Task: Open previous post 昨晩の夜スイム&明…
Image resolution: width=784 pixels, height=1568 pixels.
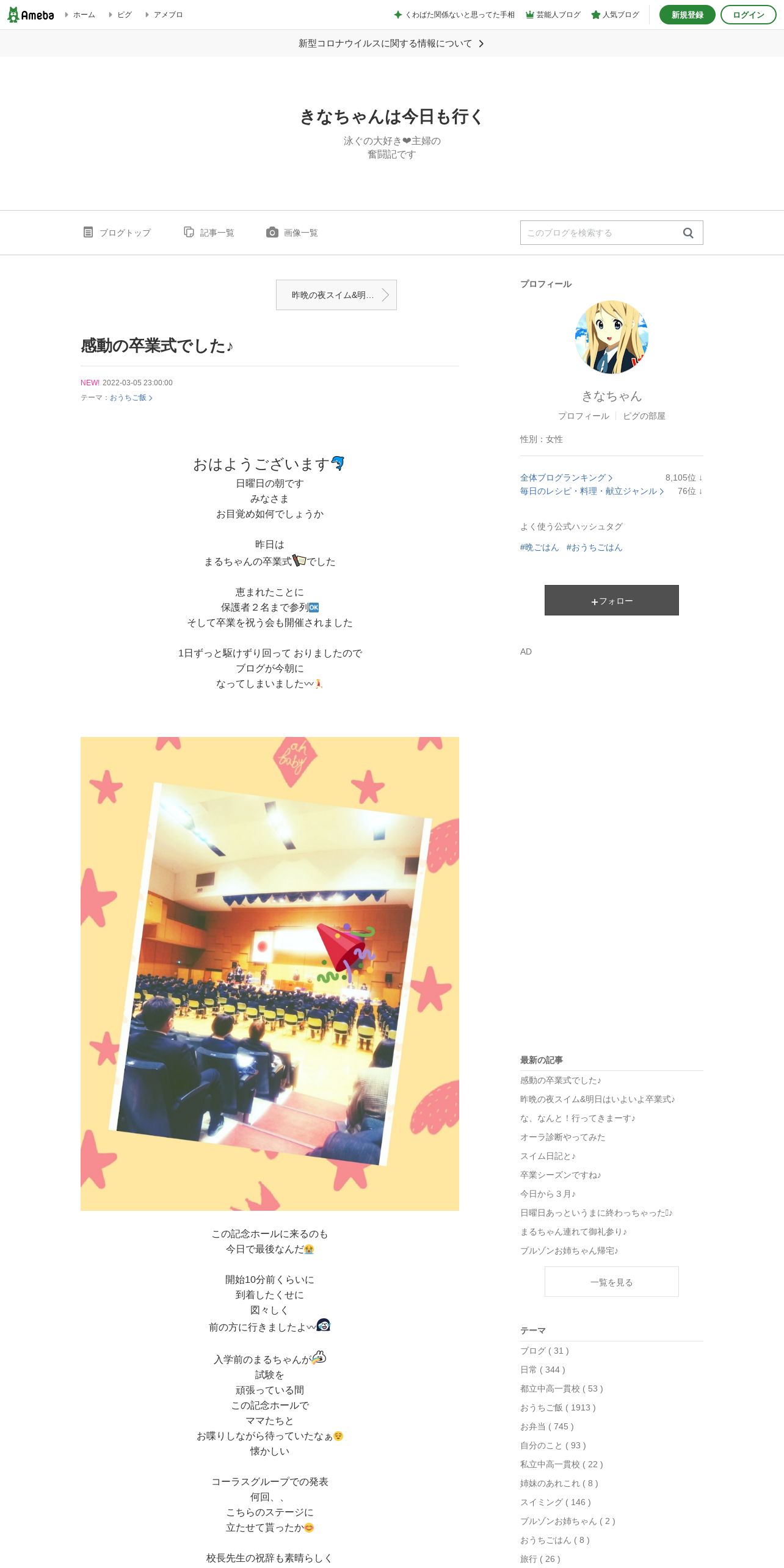Action: [x=336, y=295]
